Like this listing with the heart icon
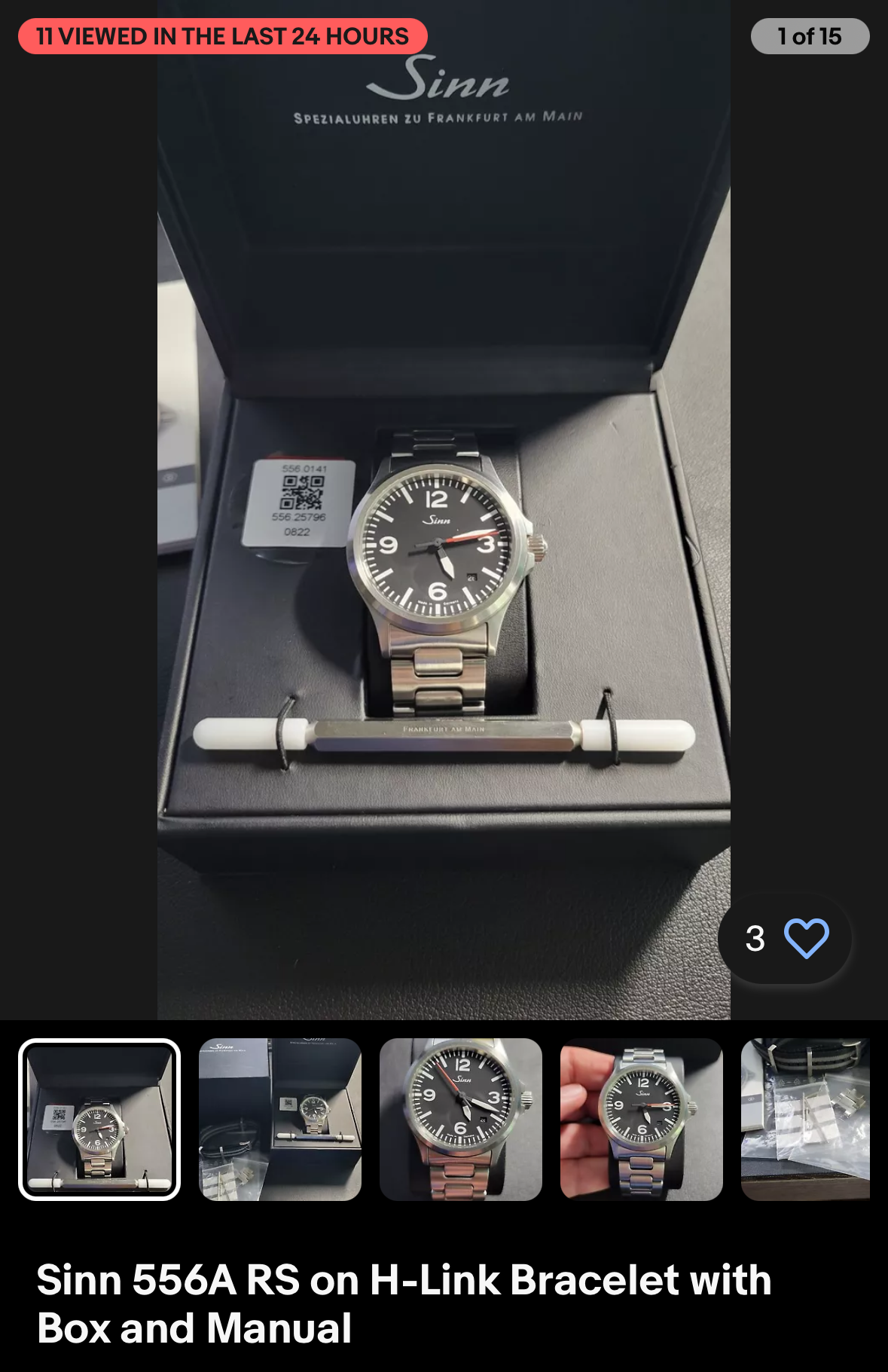 pos(806,938)
